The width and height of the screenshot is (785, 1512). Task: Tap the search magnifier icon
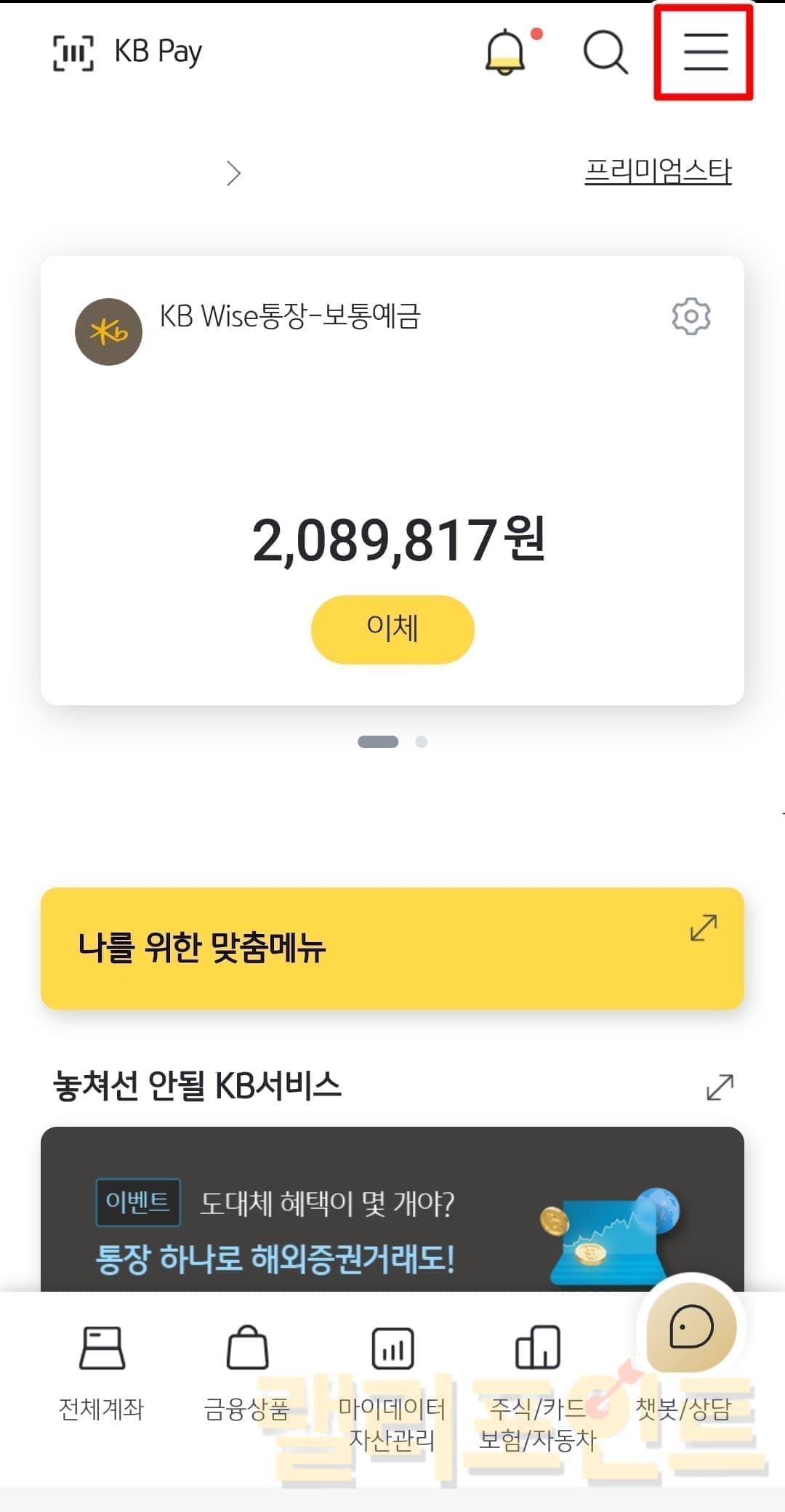point(605,53)
